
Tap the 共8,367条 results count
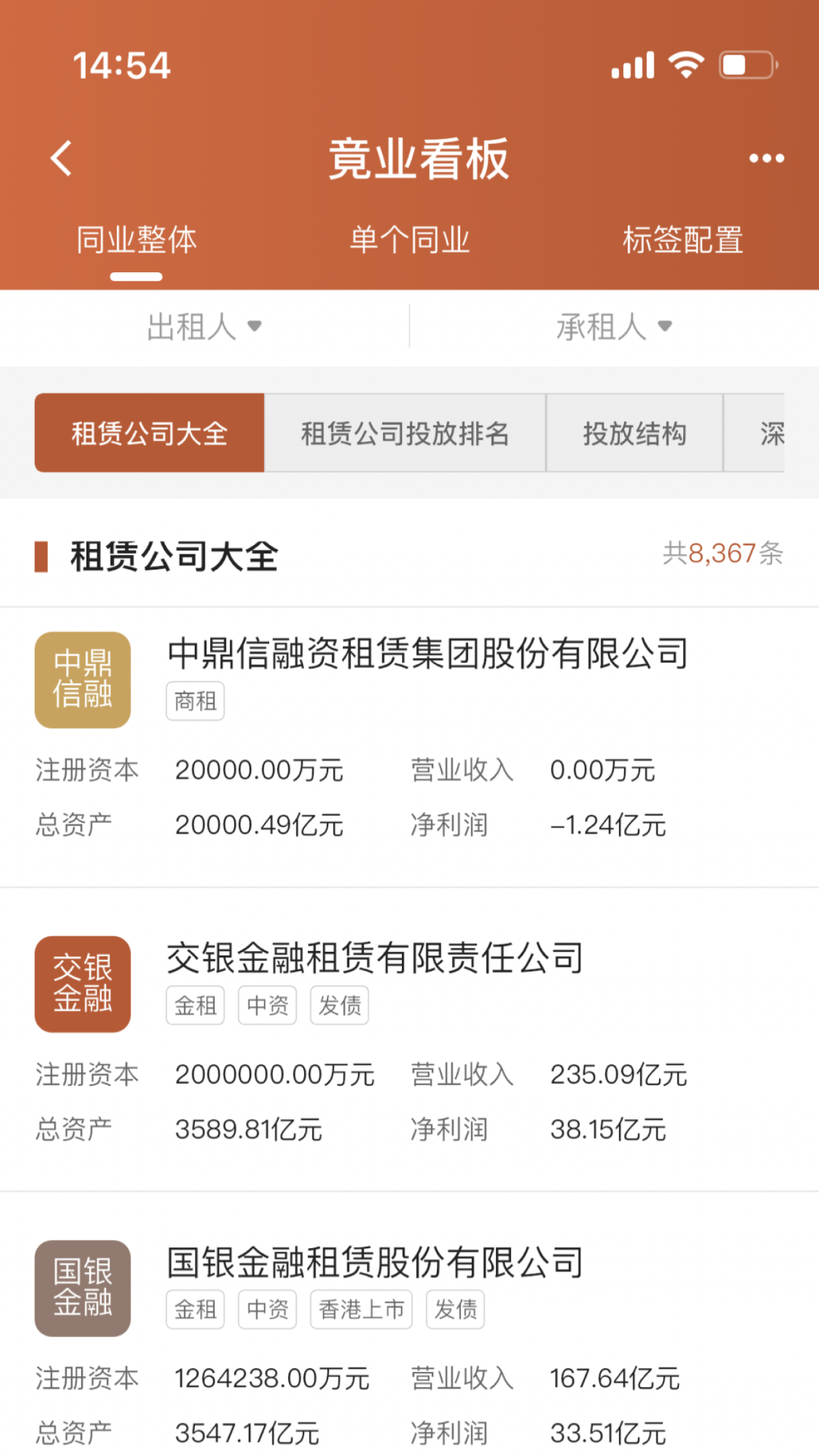click(x=721, y=554)
